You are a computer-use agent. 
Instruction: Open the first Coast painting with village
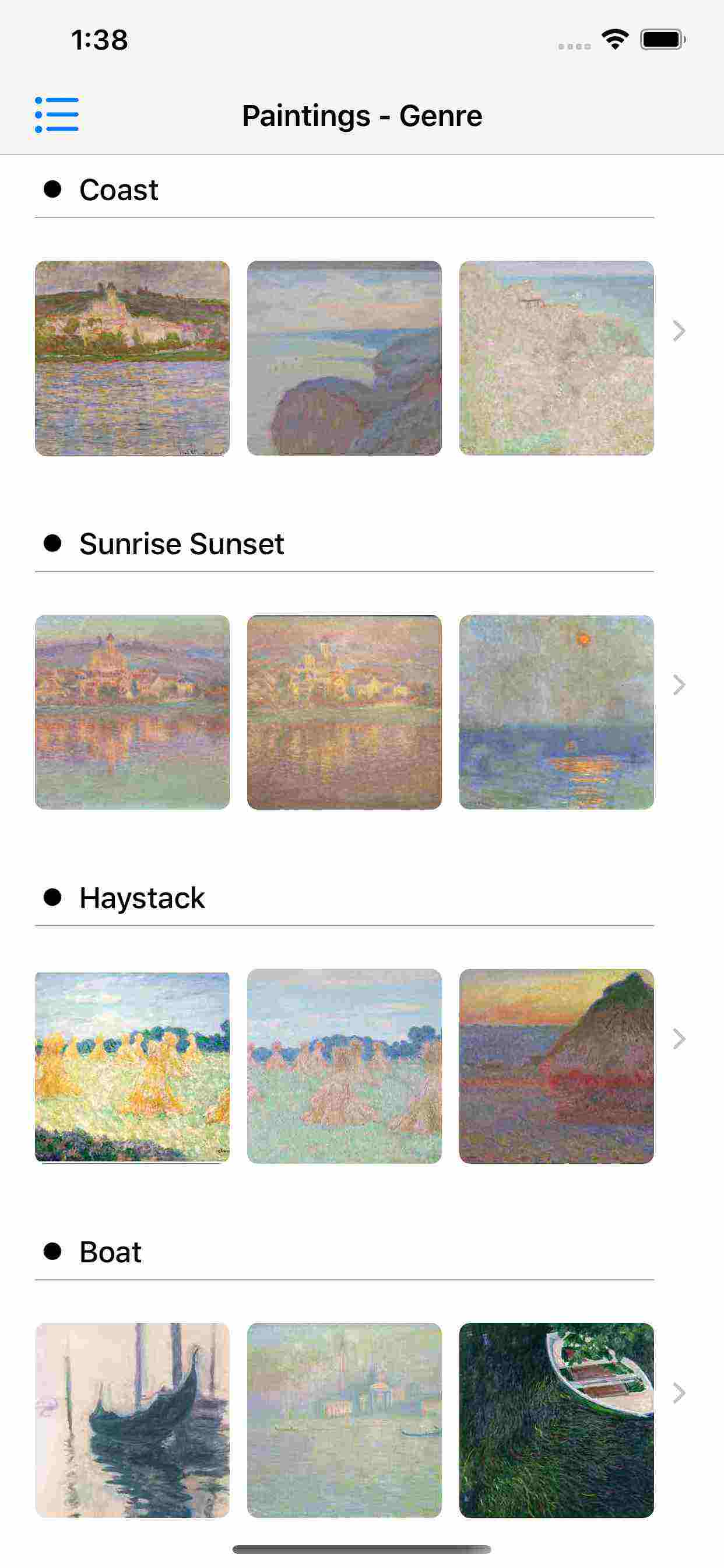pyautogui.click(x=132, y=358)
